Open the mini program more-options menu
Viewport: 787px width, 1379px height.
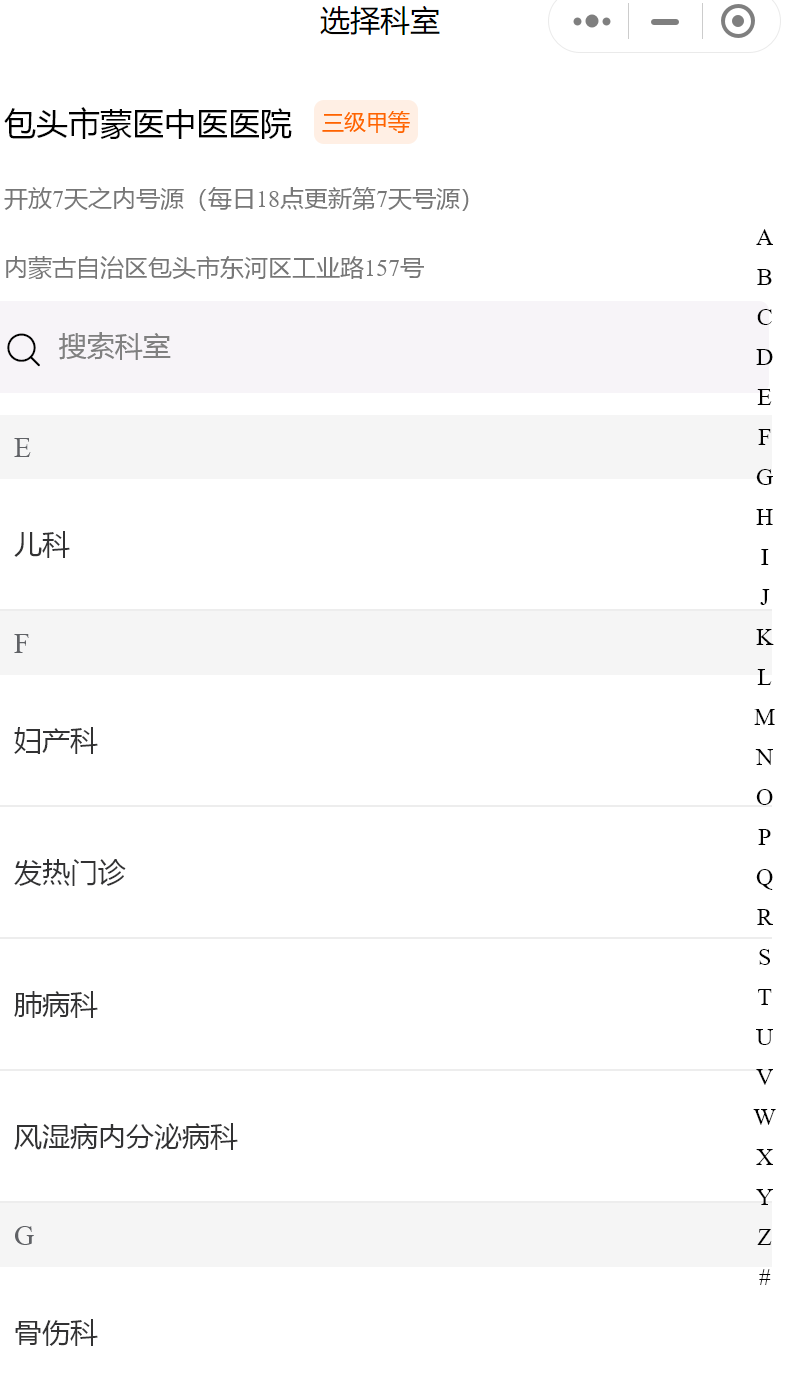point(591,21)
